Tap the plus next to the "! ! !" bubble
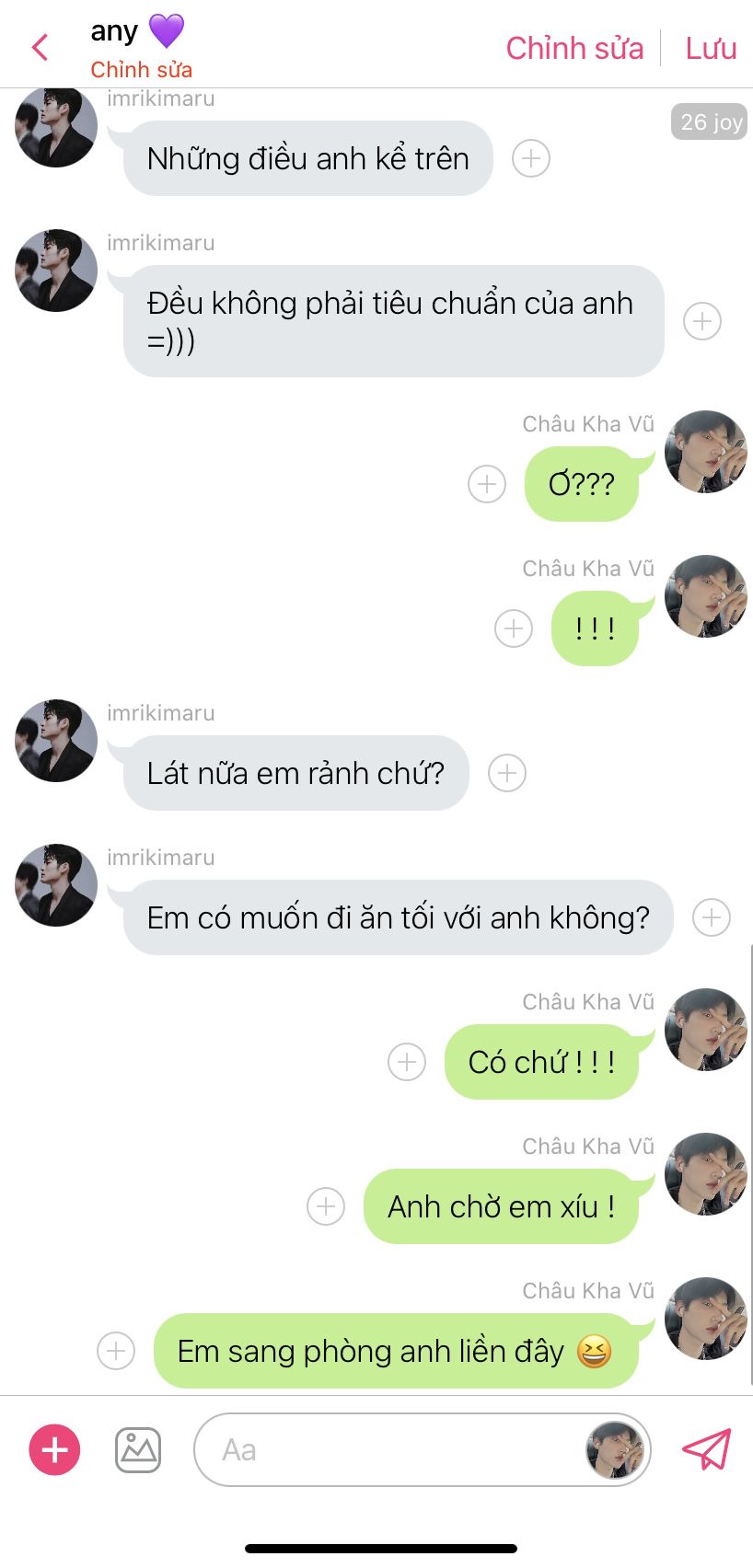753x1568 pixels. (514, 628)
